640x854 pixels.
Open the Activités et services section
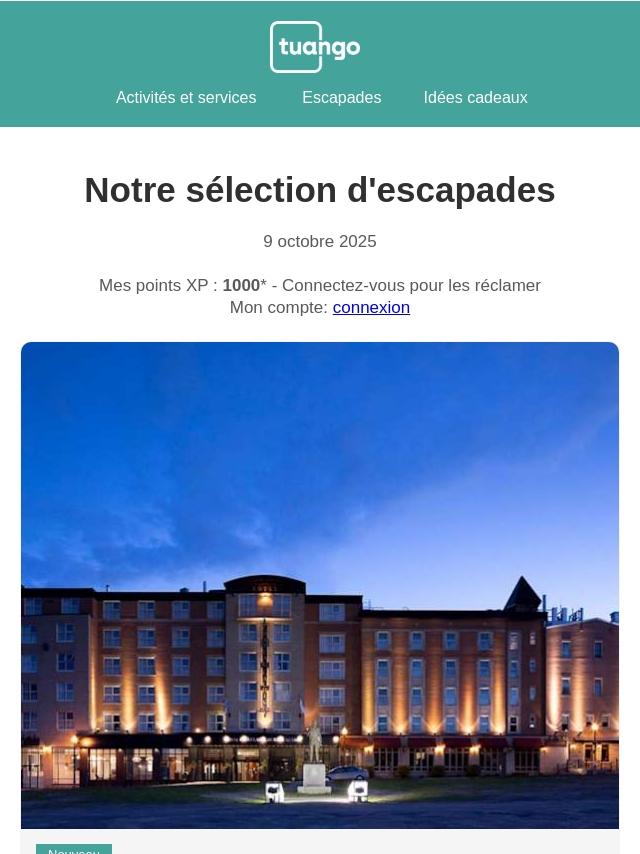(186, 98)
